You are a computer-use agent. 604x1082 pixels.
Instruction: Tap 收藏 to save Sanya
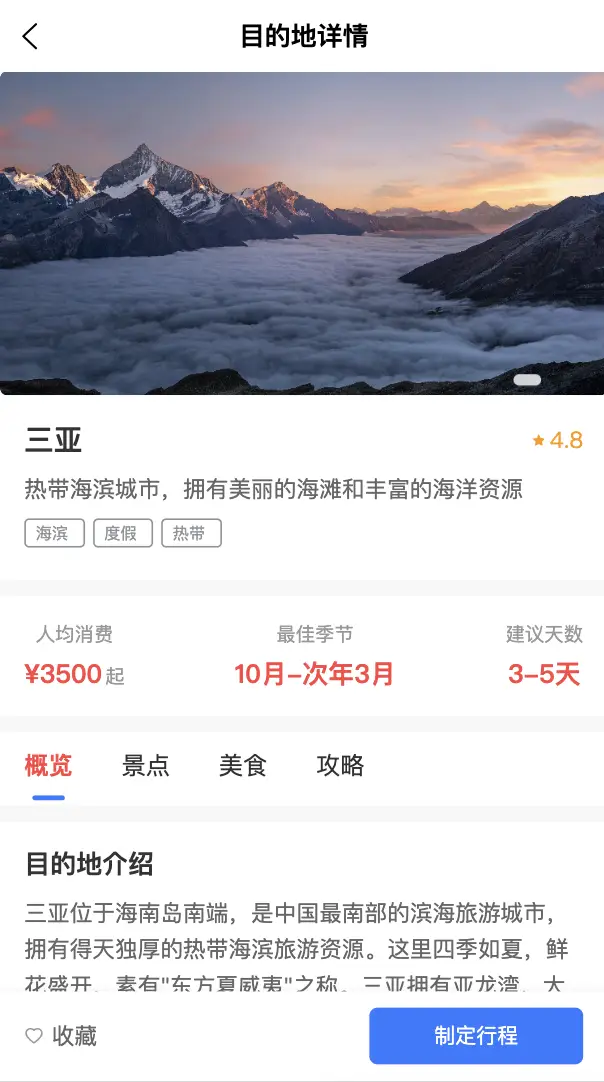tap(62, 1036)
